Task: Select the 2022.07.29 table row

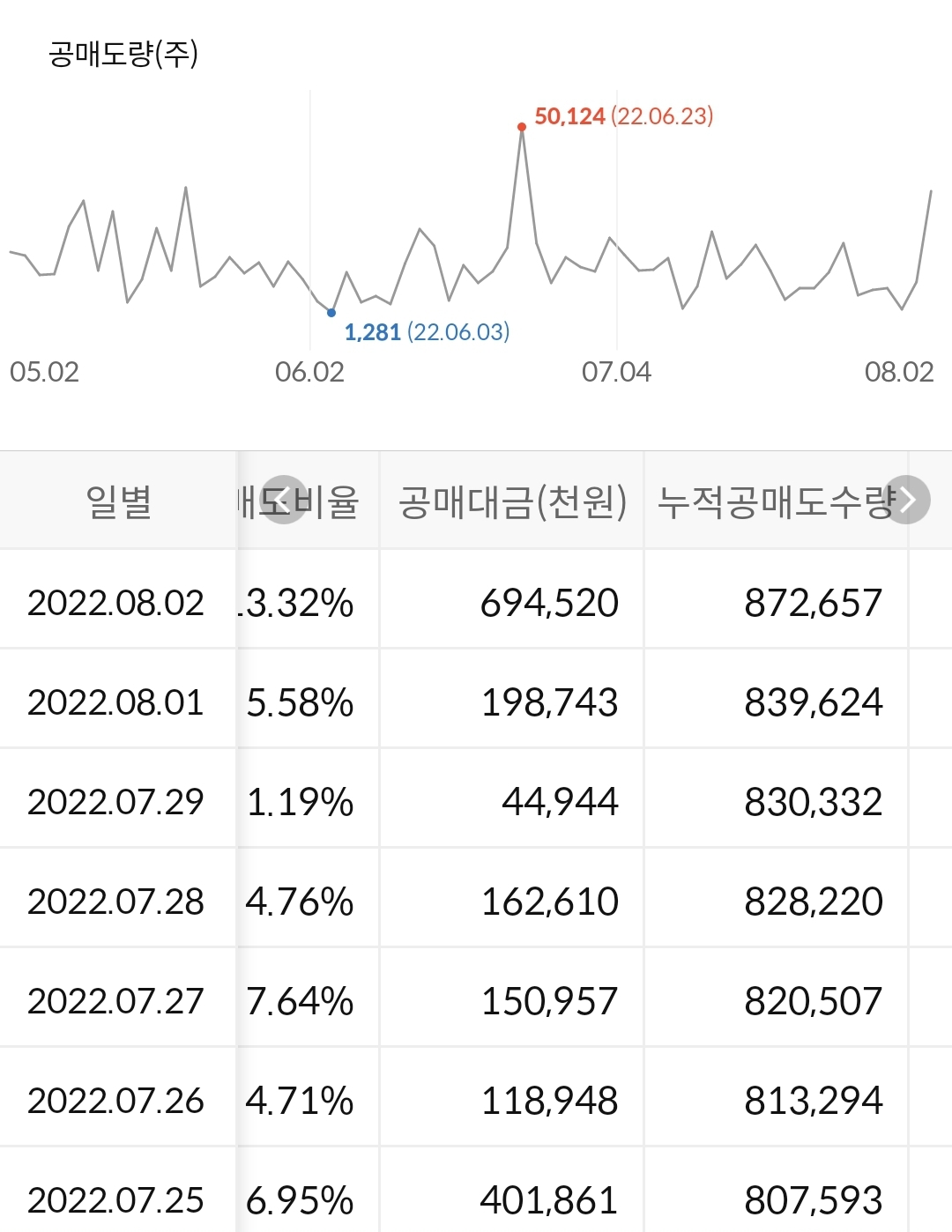Action: [x=476, y=802]
